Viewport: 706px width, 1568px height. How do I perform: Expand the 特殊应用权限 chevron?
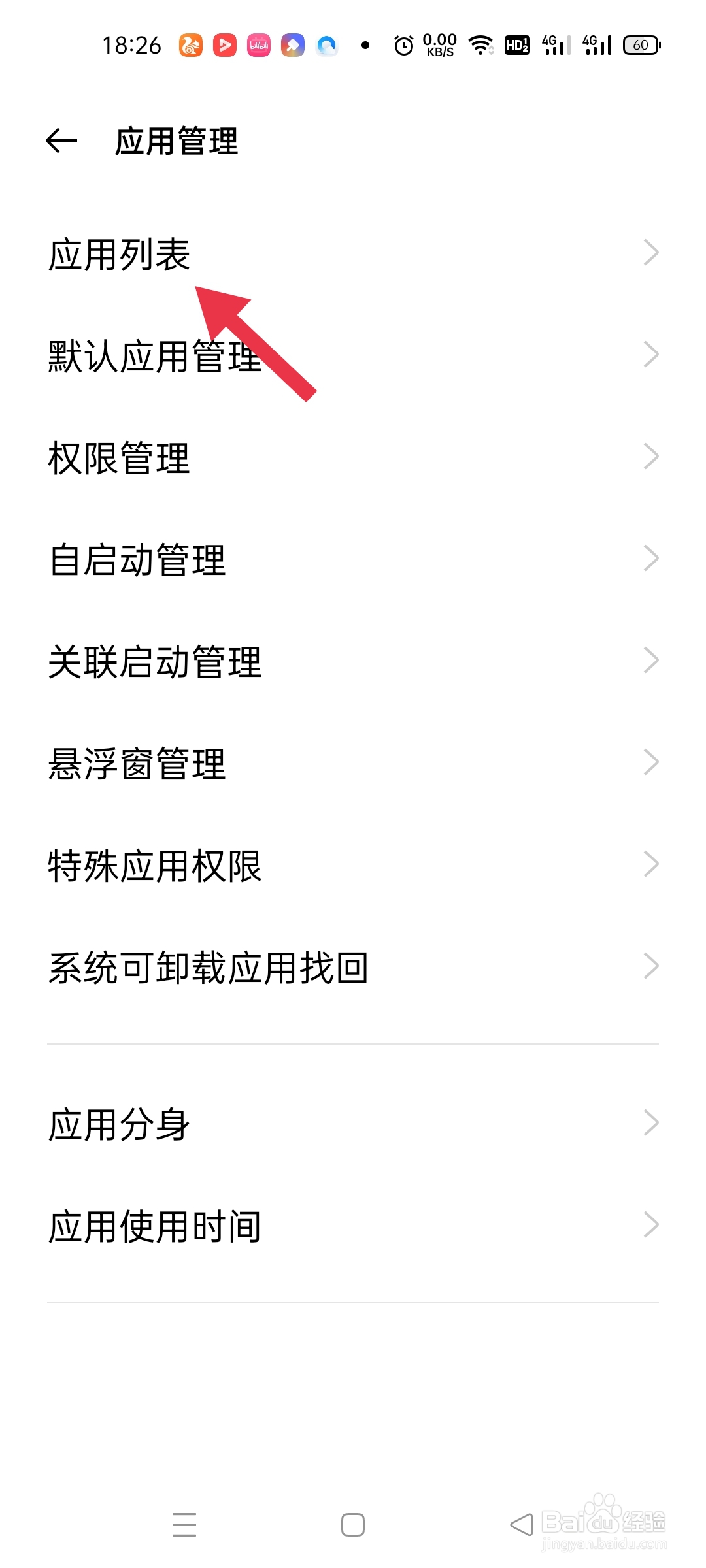650,864
